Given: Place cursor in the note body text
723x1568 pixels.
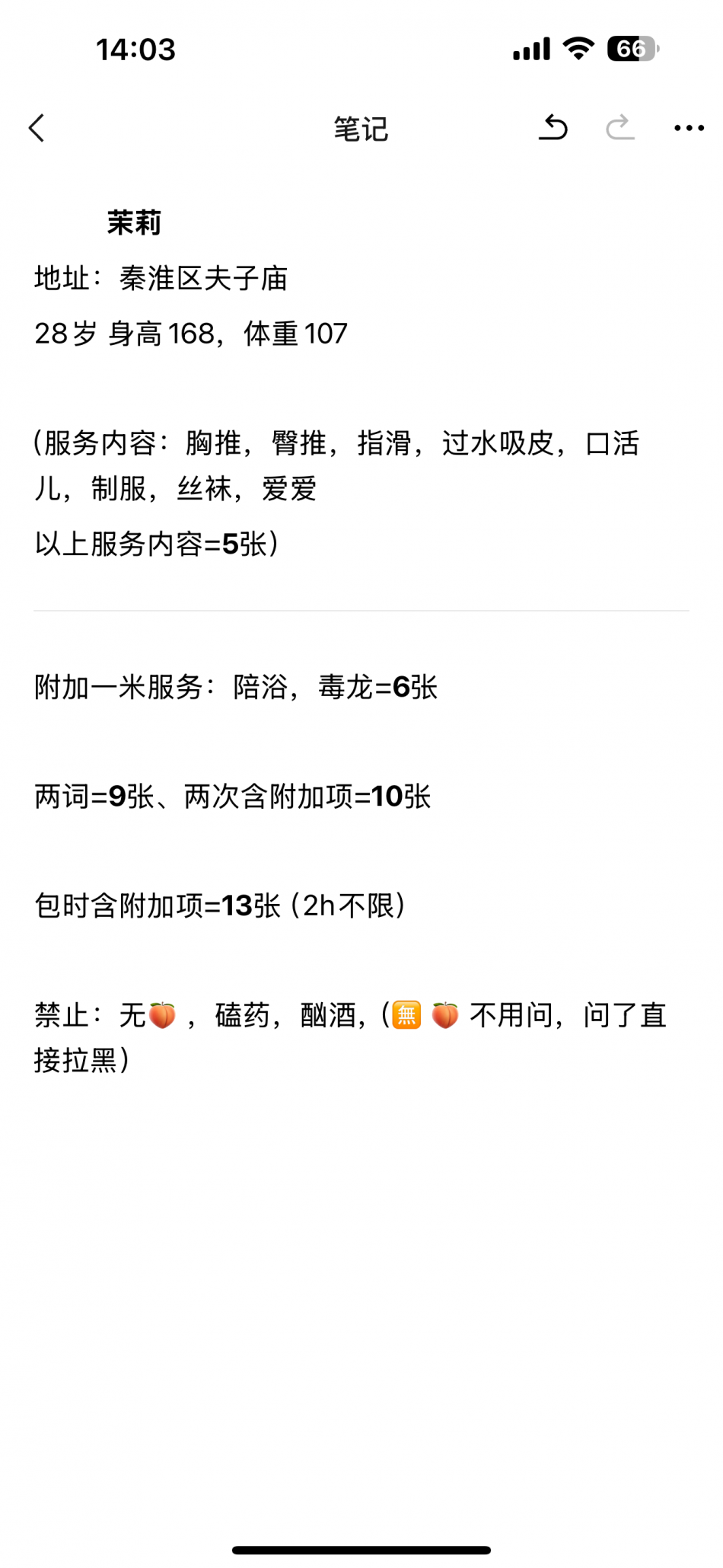Looking at the screenshot, I should (361, 641).
